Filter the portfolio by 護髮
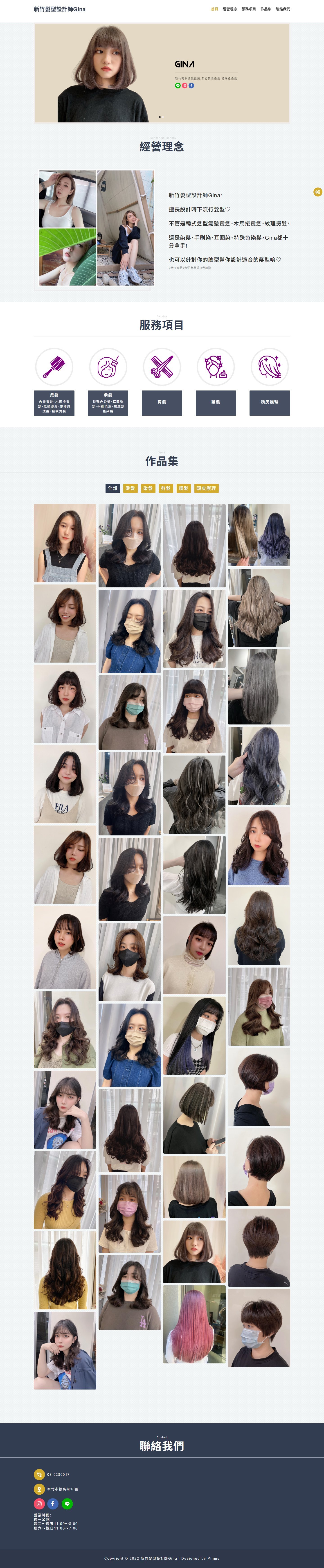This screenshot has height=1568, width=324. 183,488
